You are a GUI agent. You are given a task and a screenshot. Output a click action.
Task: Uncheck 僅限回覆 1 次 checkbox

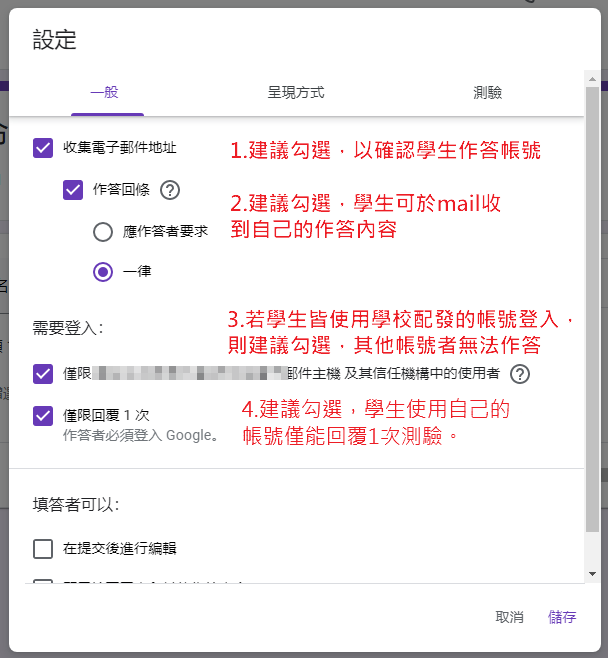43,415
